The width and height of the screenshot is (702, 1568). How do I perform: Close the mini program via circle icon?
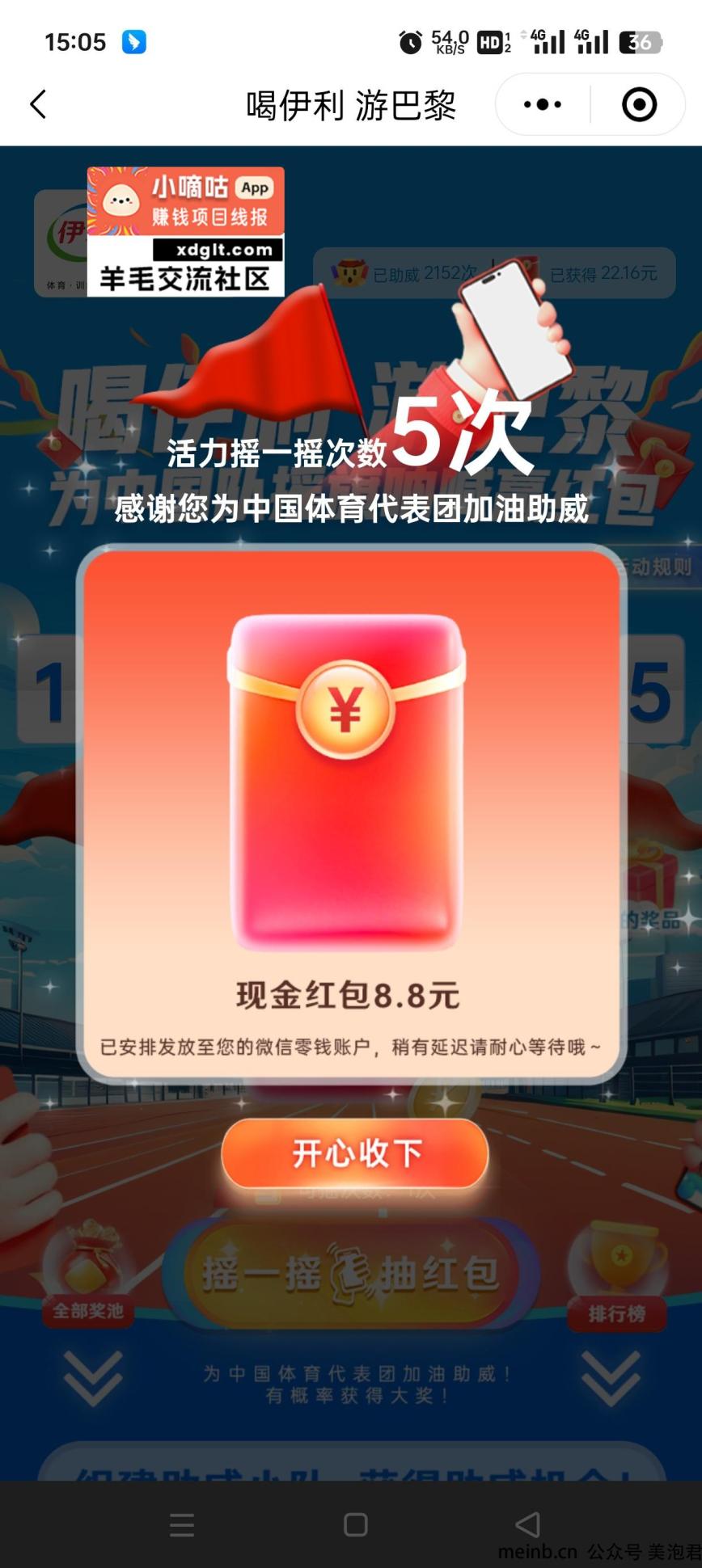click(x=639, y=104)
